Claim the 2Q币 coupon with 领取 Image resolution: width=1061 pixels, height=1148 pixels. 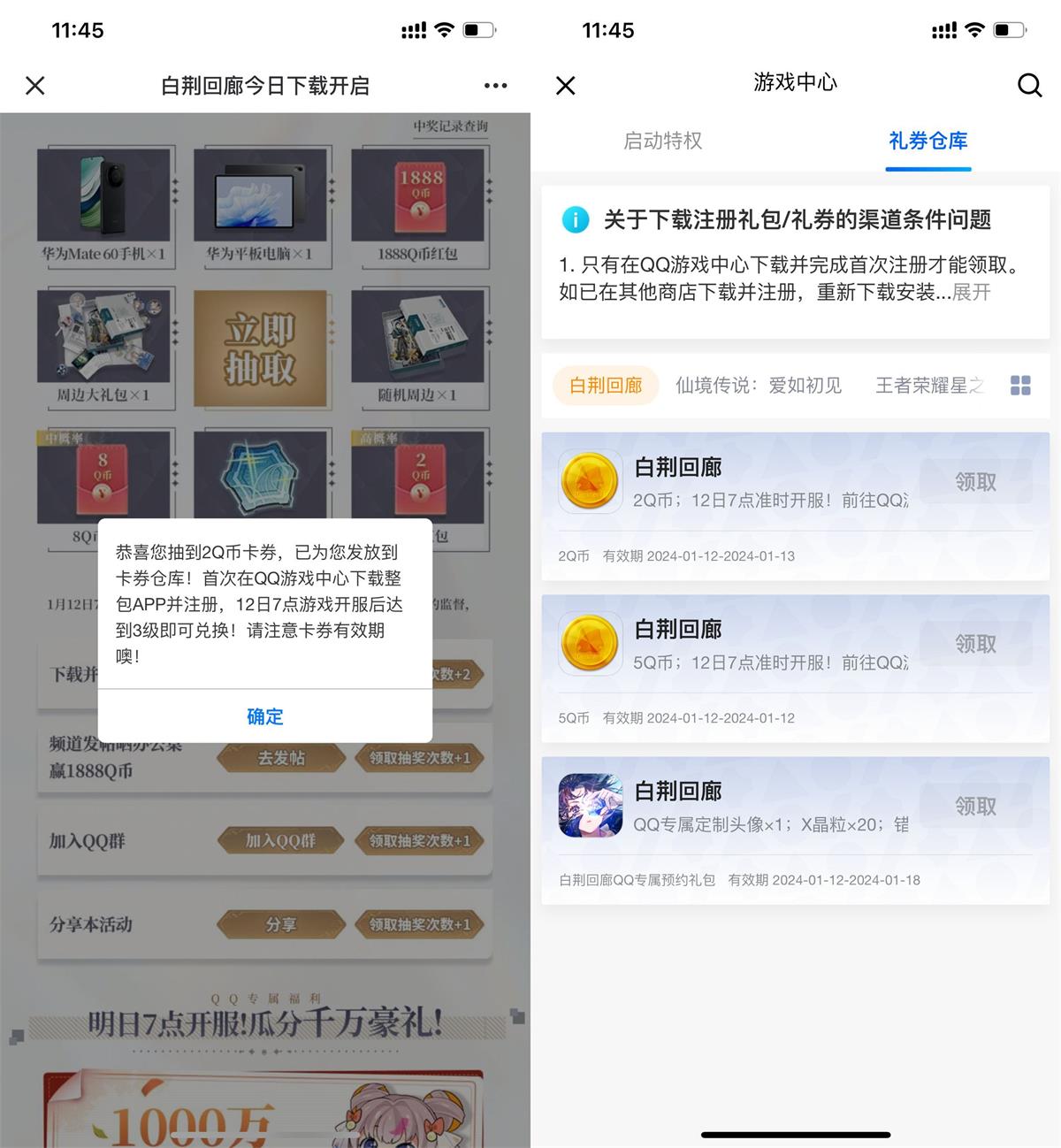pyautogui.click(x=975, y=482)
